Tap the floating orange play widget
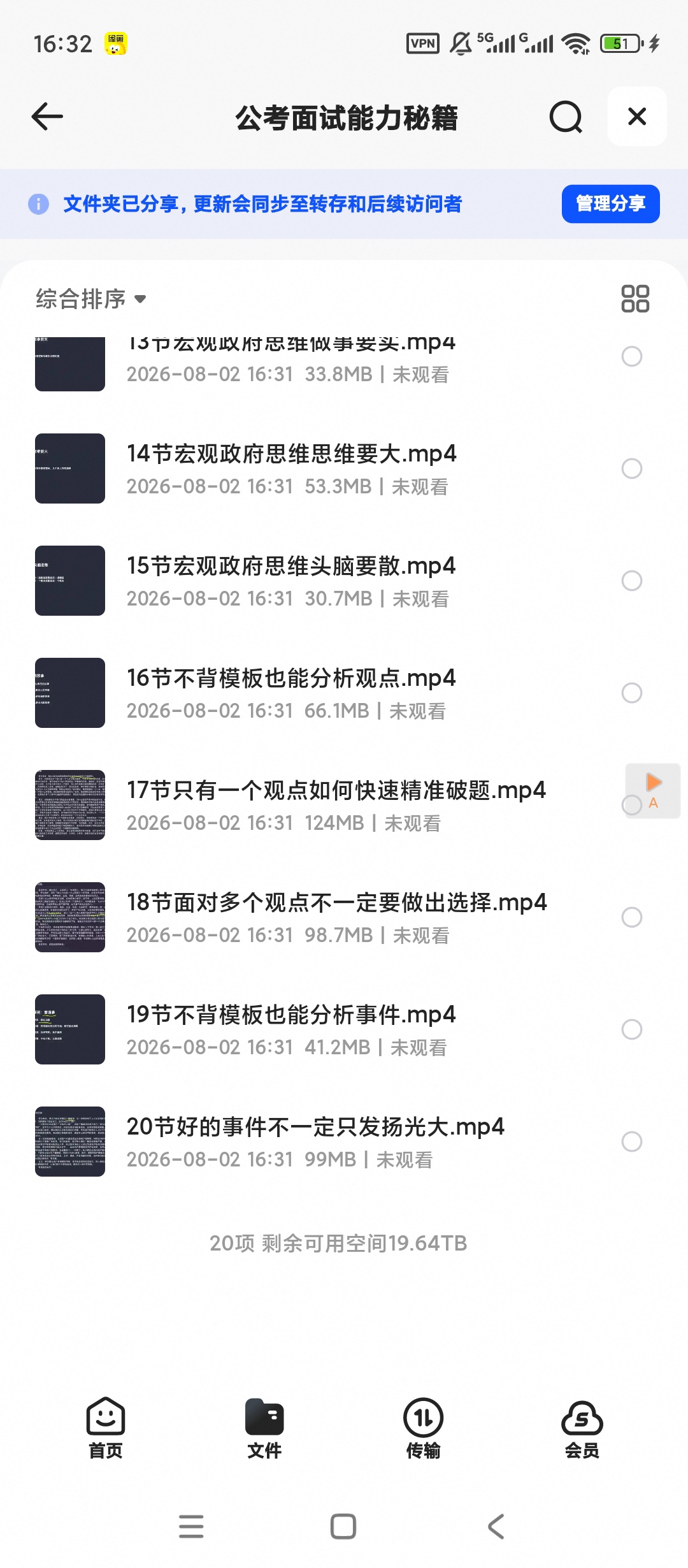688x1568 pixels. (x=653, y=790)
